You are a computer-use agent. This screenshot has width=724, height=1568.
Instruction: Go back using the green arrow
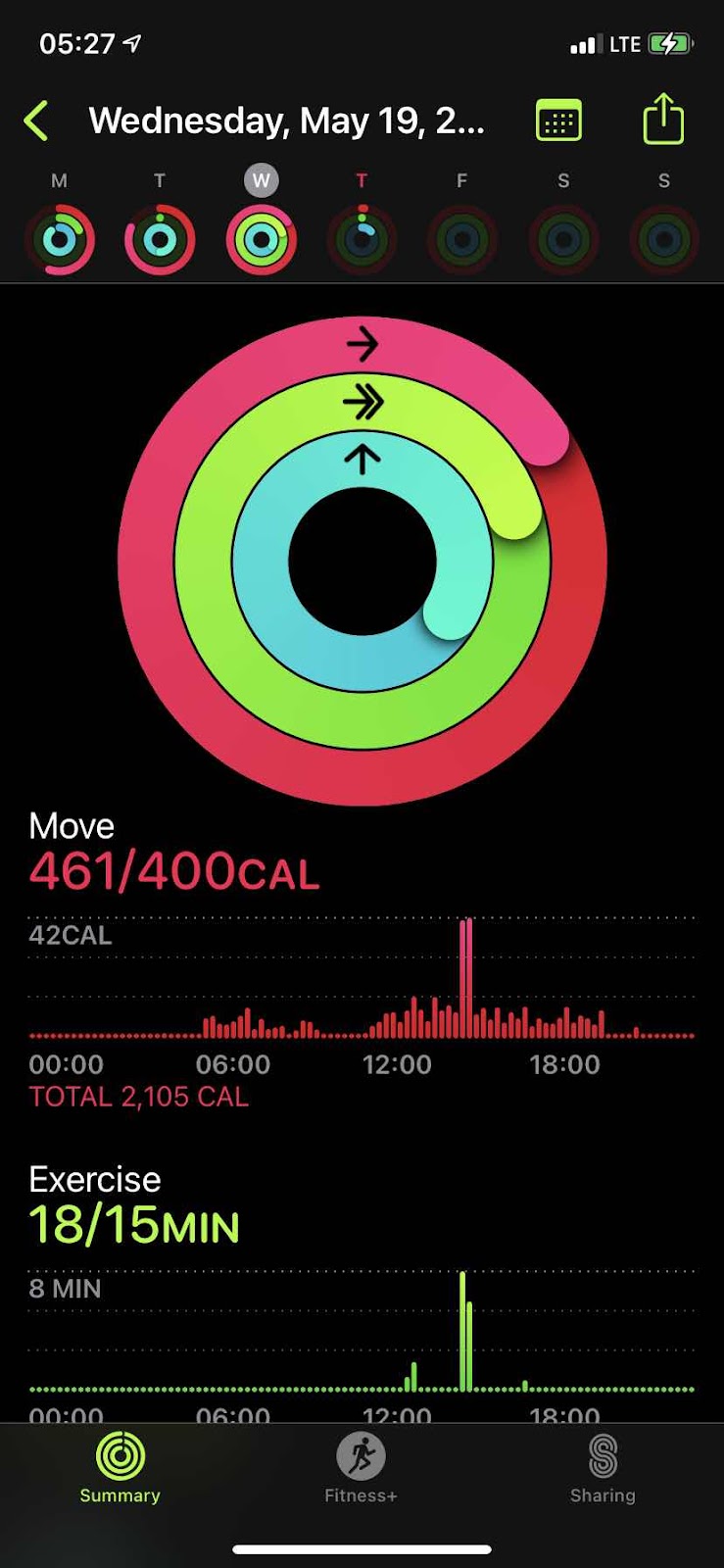36,122
